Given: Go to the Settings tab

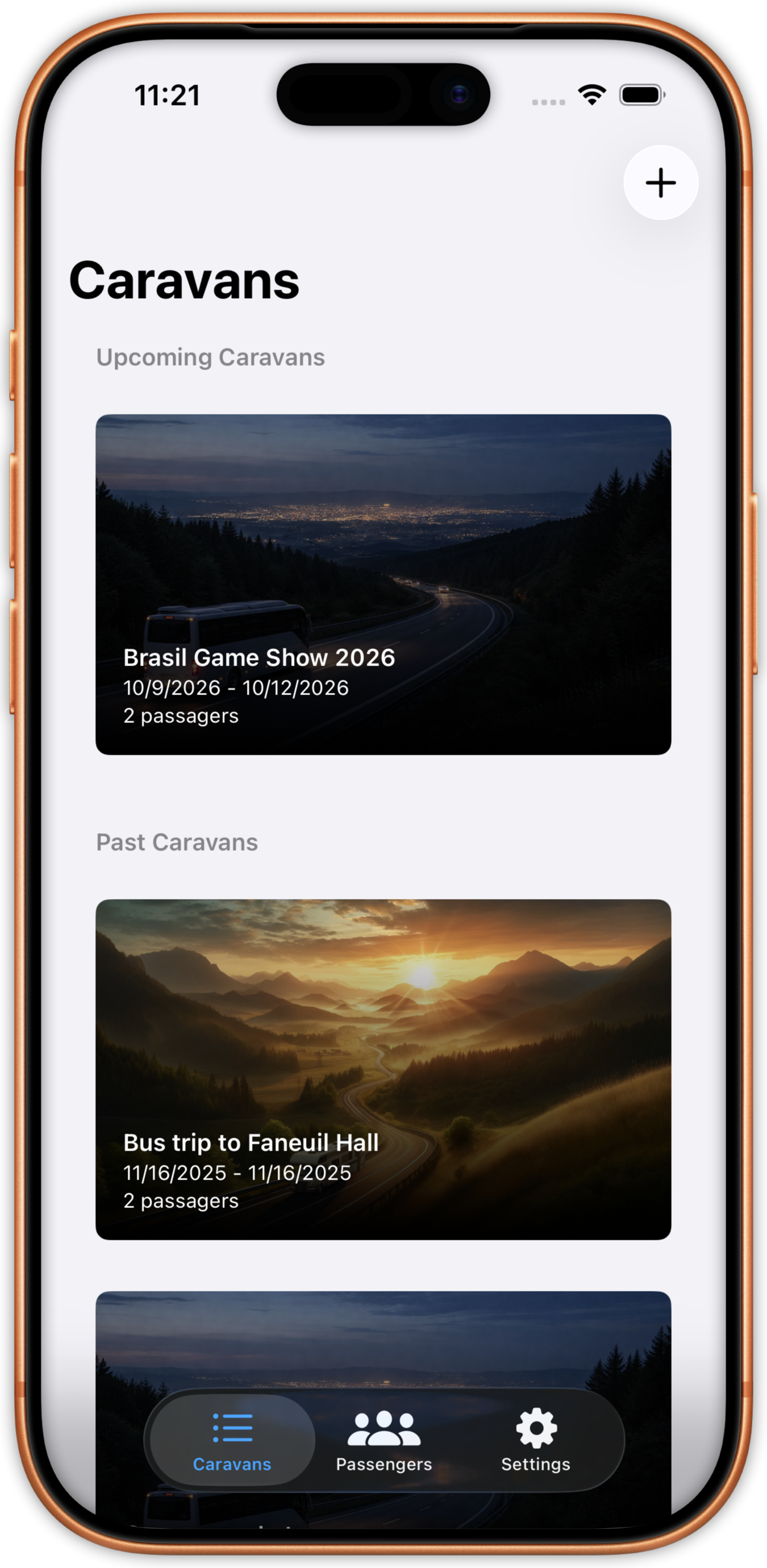Looking at the screenshot, I should tap(536, 1440).
